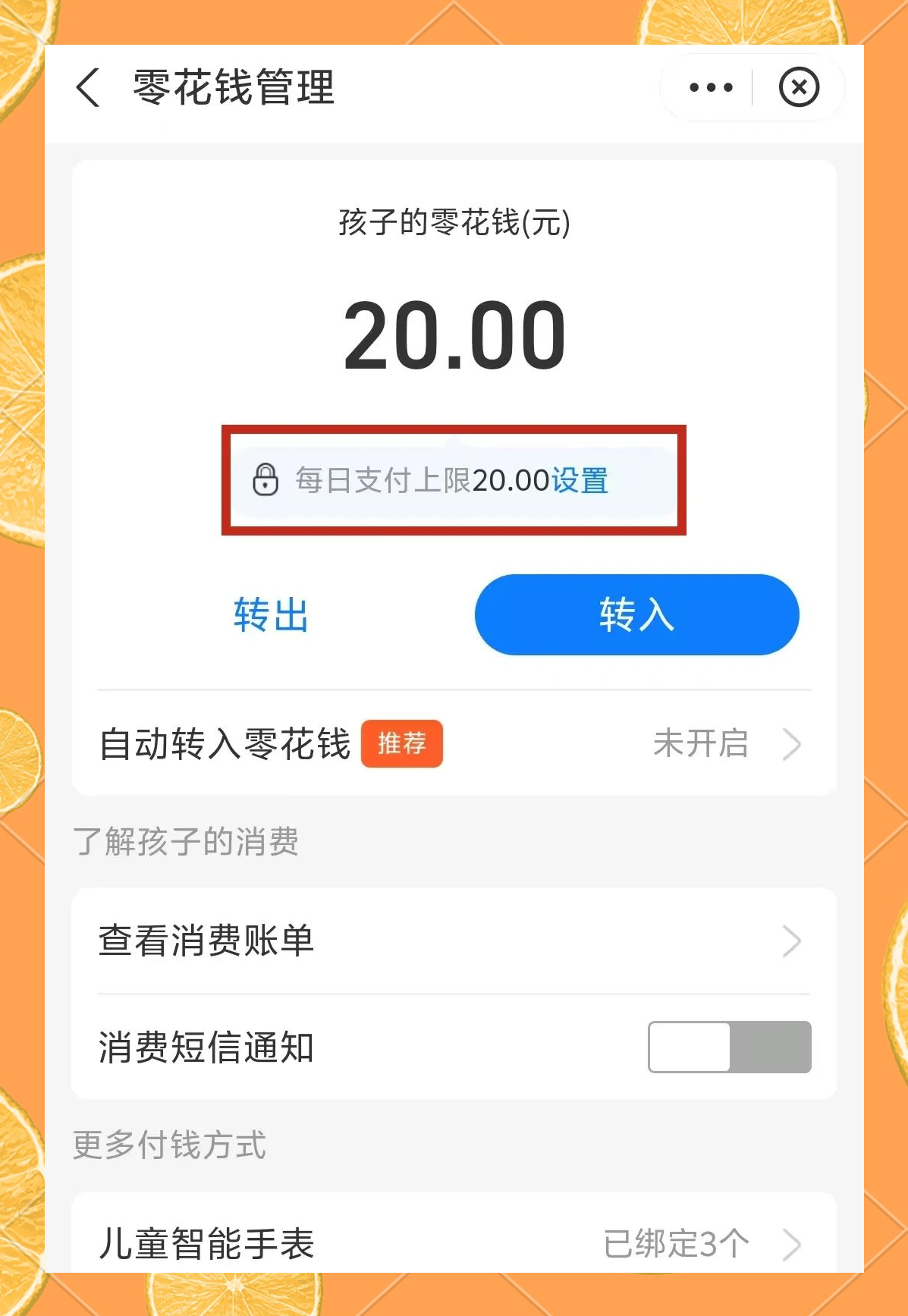
Task: Tap the 20.00 daily limit value
Action: [510, 479]
